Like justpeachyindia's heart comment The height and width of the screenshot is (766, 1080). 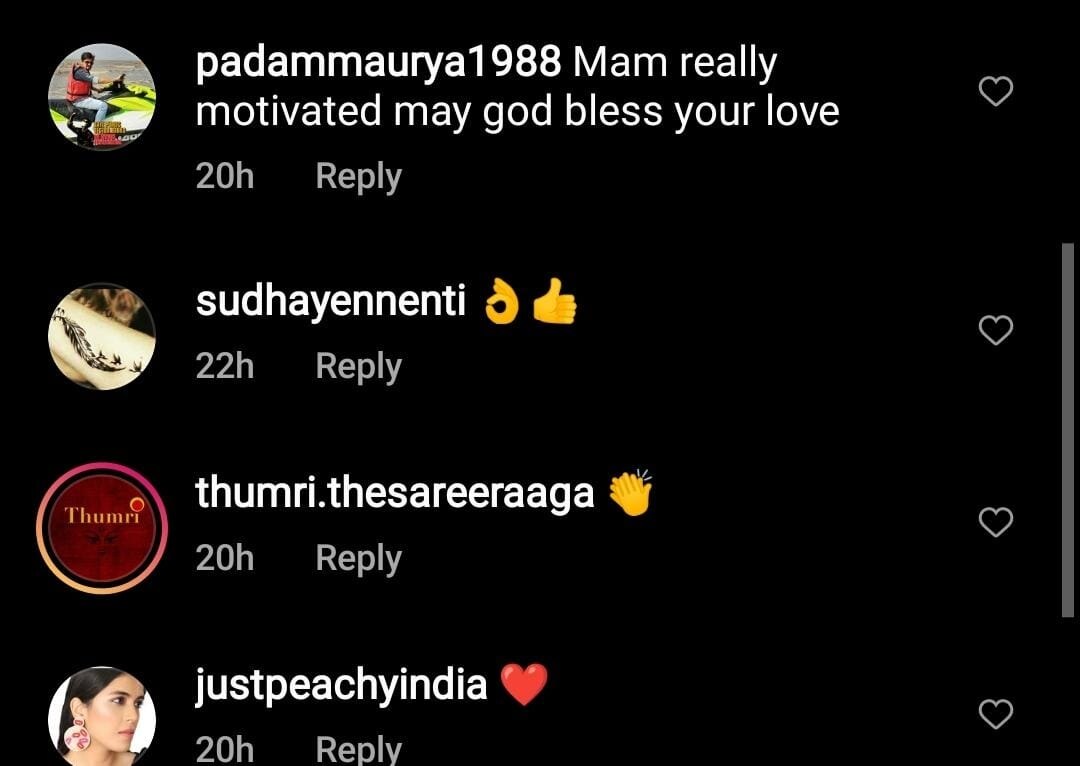click(995, 714)
